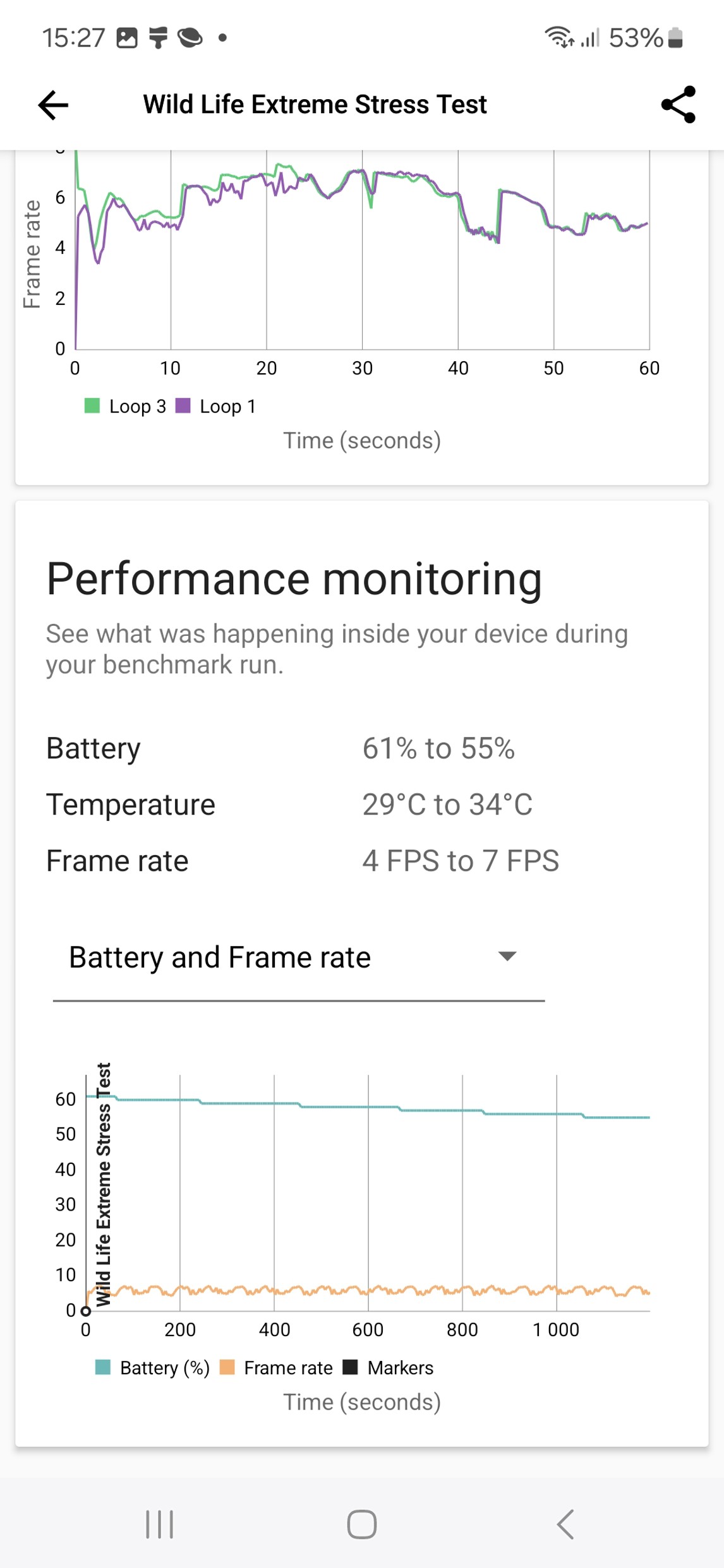The image size is (724, 1568).
Task: Go to the home screen
Action: click(x=362, y=1524)
